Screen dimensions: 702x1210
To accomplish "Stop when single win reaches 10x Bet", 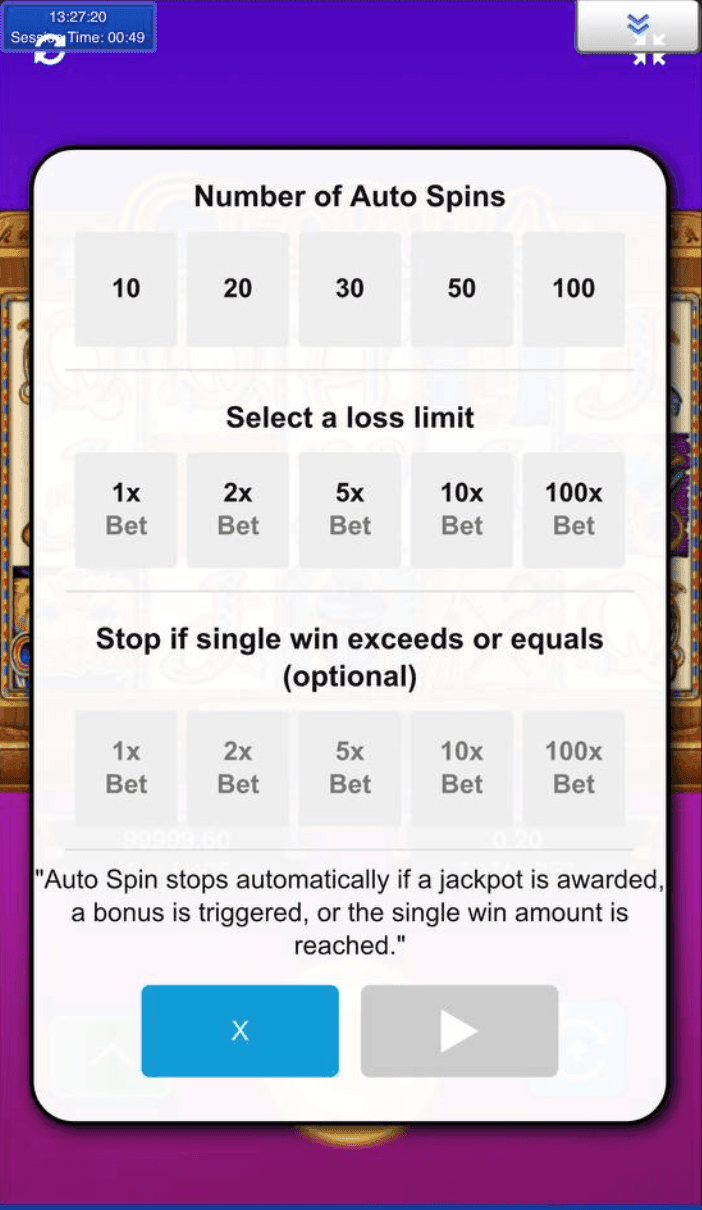I will pos(462,768).
